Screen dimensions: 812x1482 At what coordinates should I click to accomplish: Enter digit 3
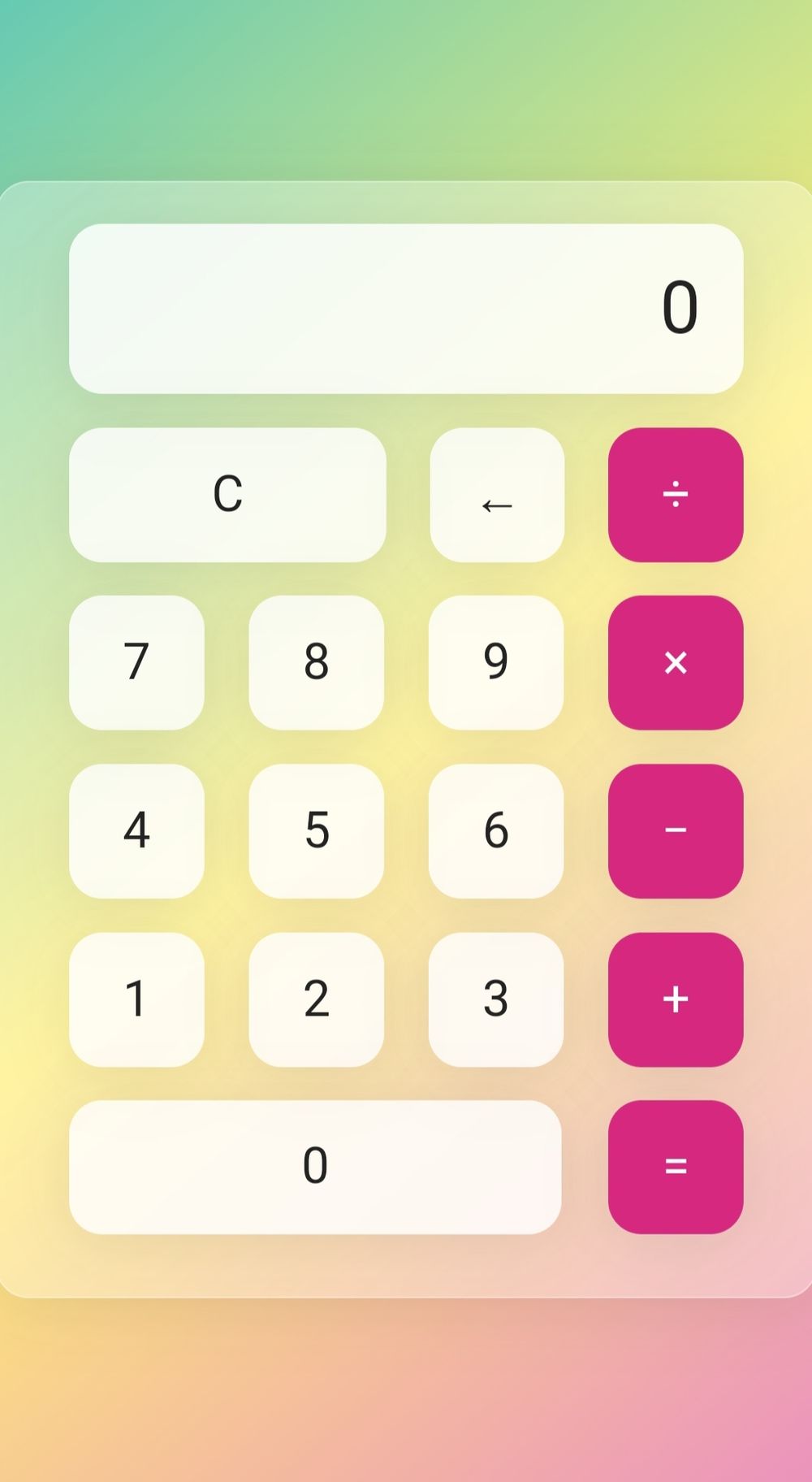click(x=496, y=999)
